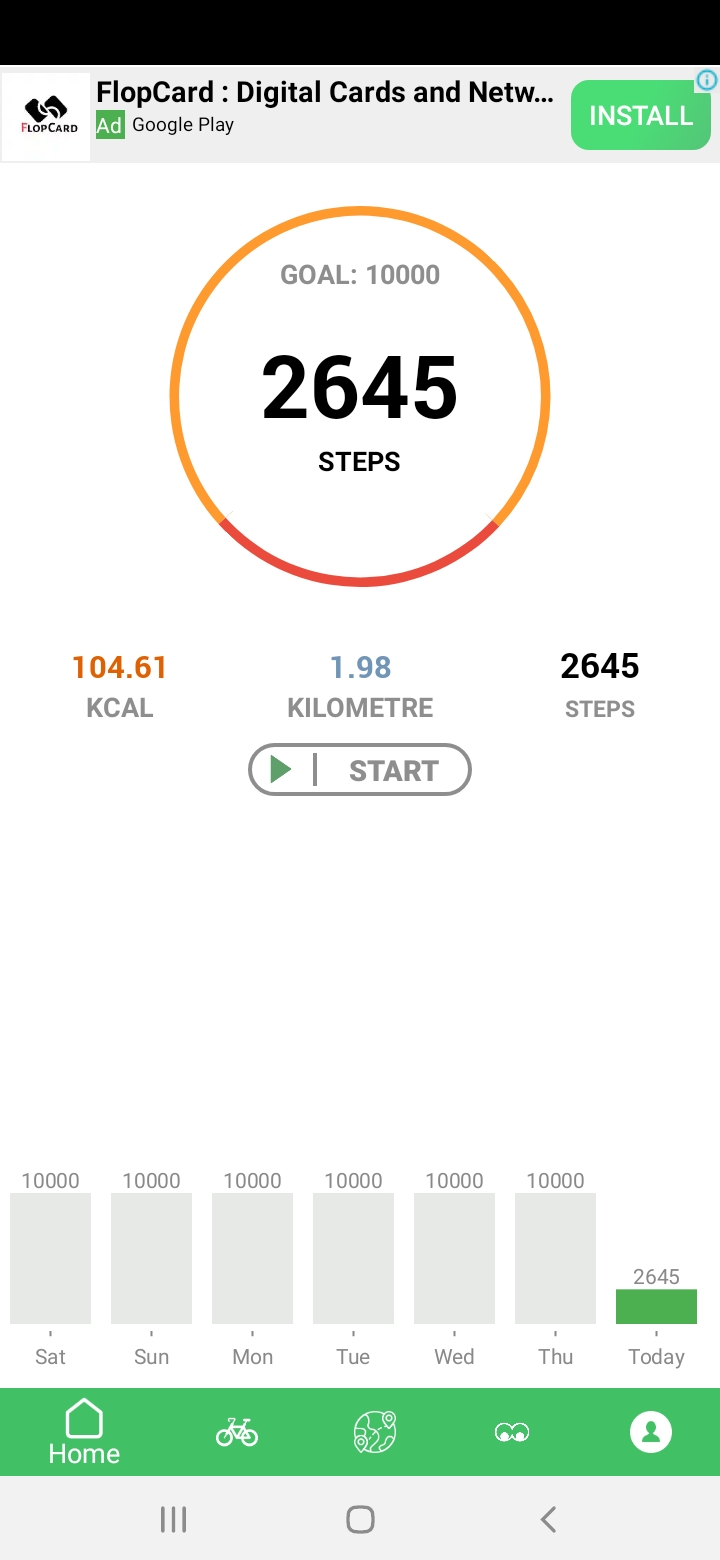720x1560 pixels.
Task: Open recent apps from navigation bar
Action: [173, 1520]
